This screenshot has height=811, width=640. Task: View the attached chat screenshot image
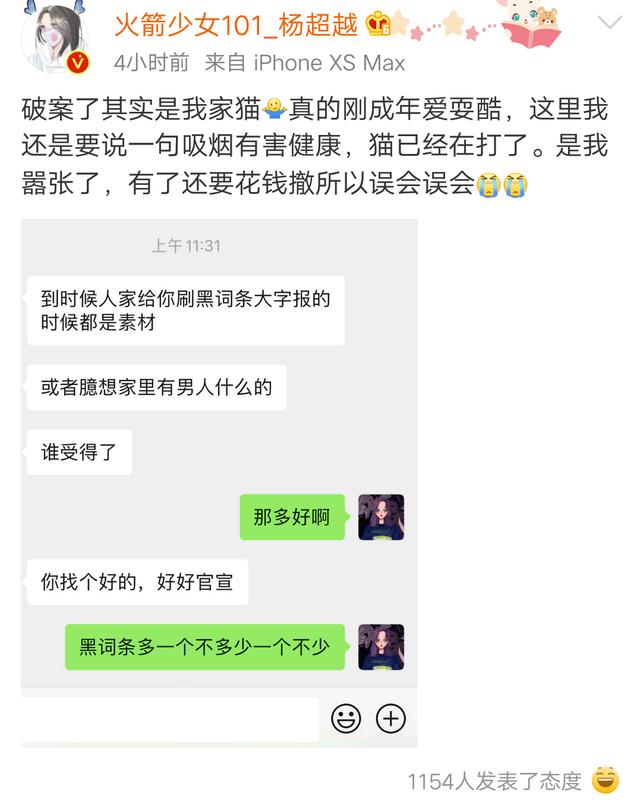coord(219,482)
